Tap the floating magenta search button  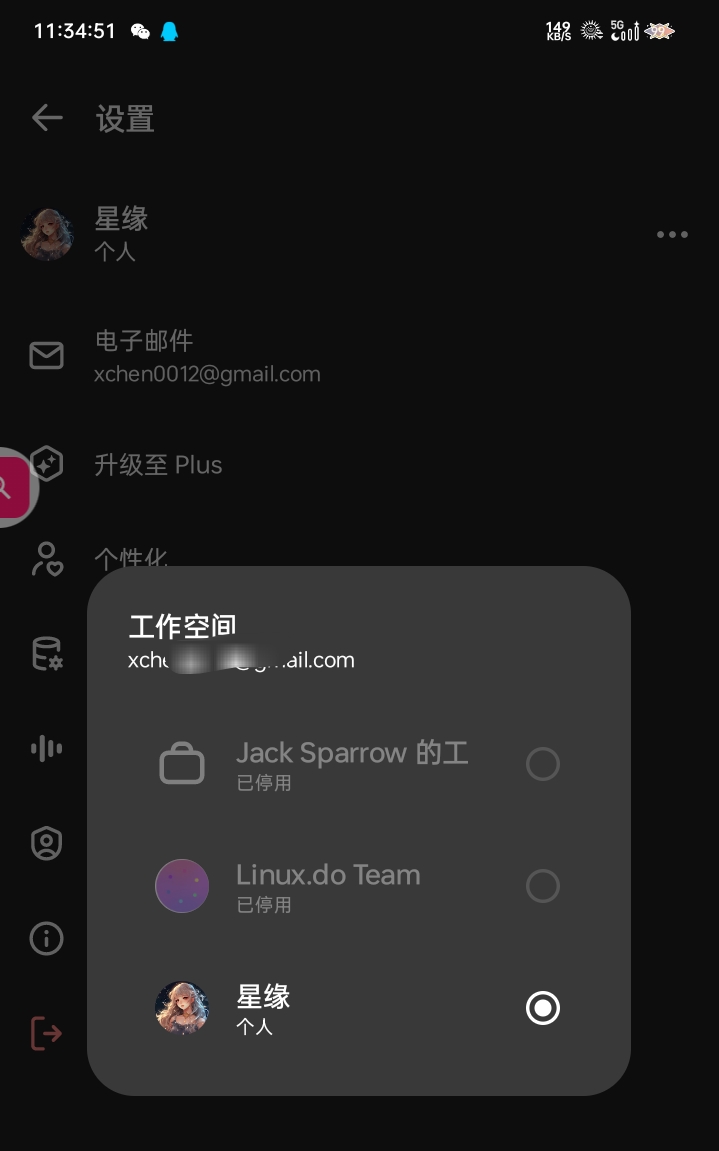coord(13,487)
